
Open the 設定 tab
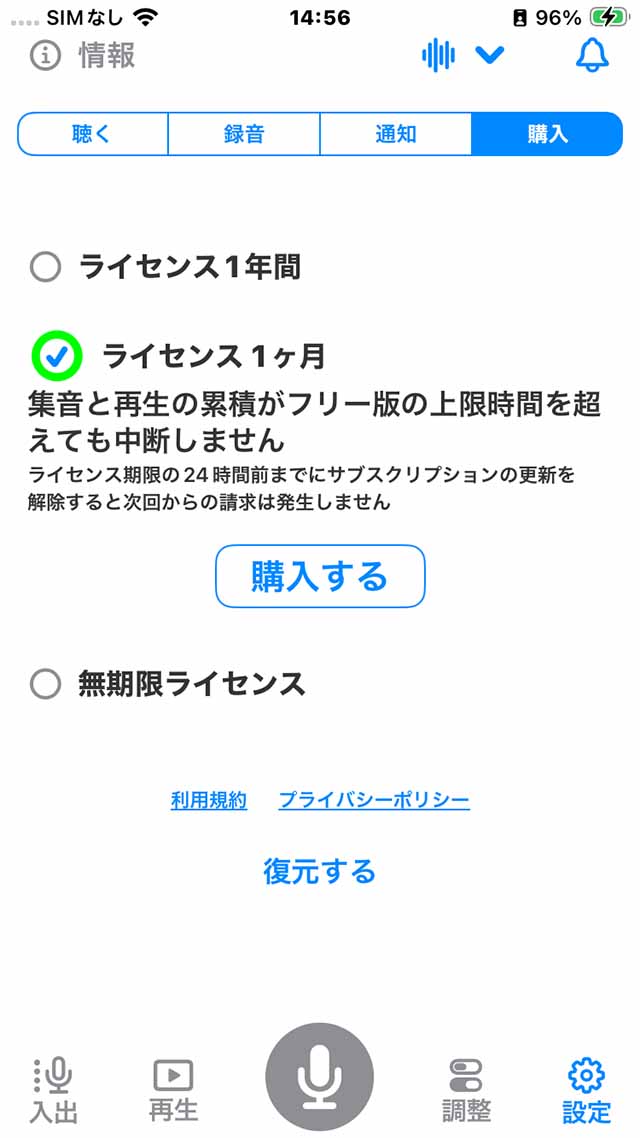(x=586, y=1089)
